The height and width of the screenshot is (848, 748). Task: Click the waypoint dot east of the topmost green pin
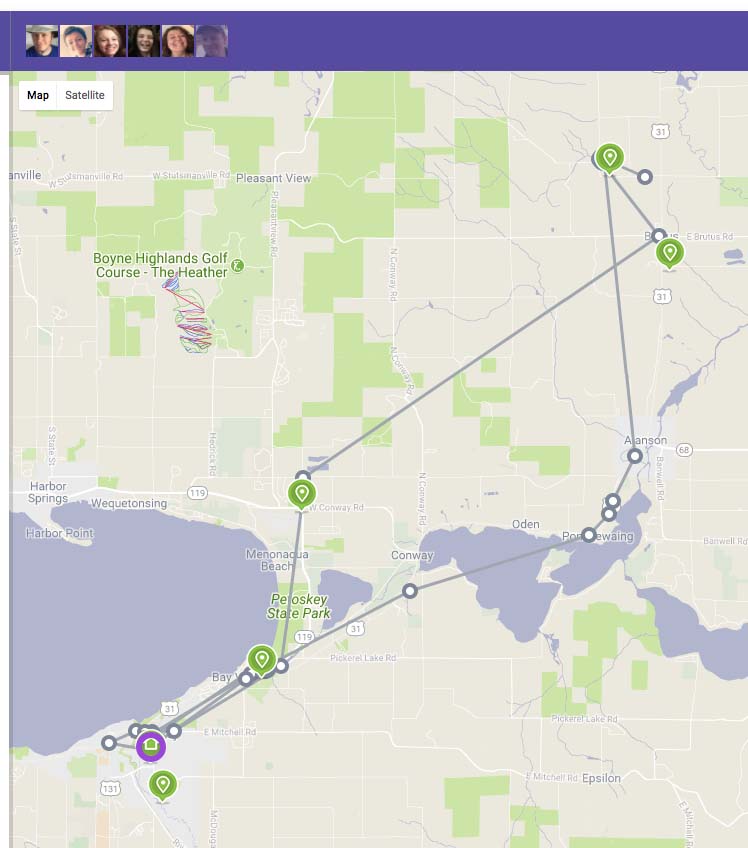click(645, 178)
